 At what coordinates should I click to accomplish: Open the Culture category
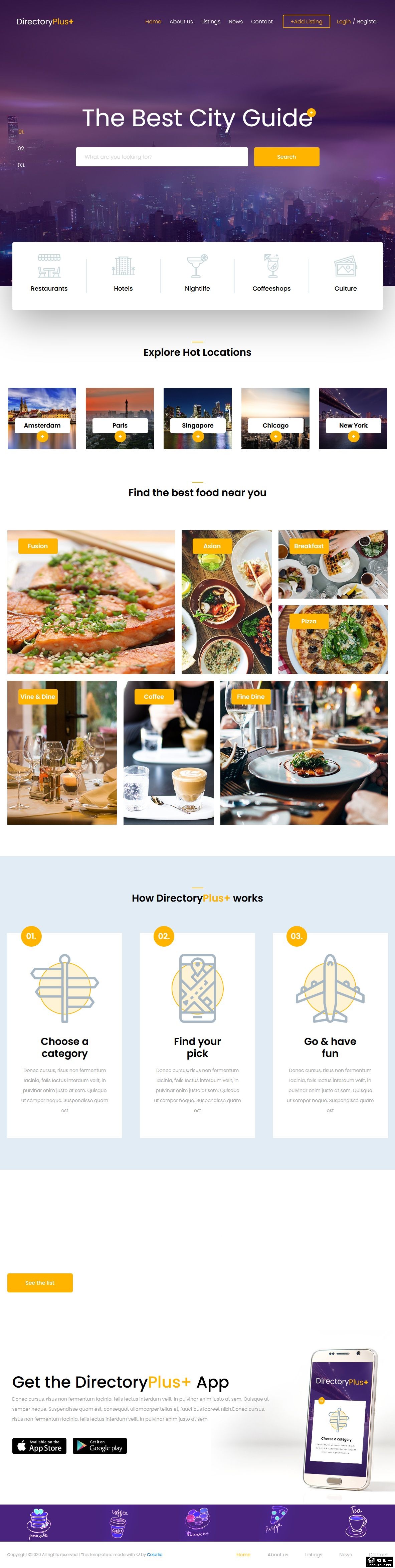click(345, 274)
